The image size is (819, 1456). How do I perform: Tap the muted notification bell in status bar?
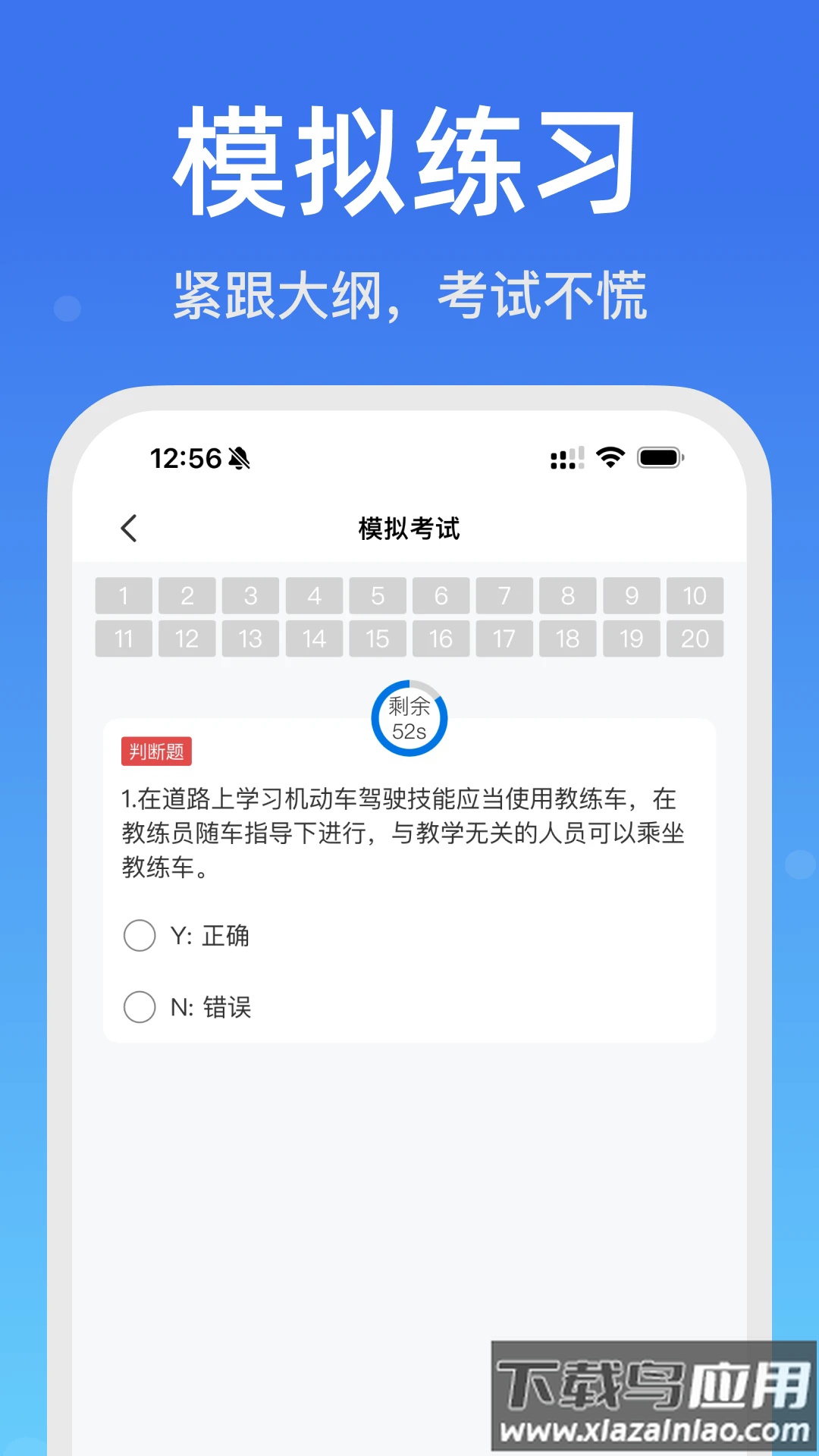tap(239, 459)
